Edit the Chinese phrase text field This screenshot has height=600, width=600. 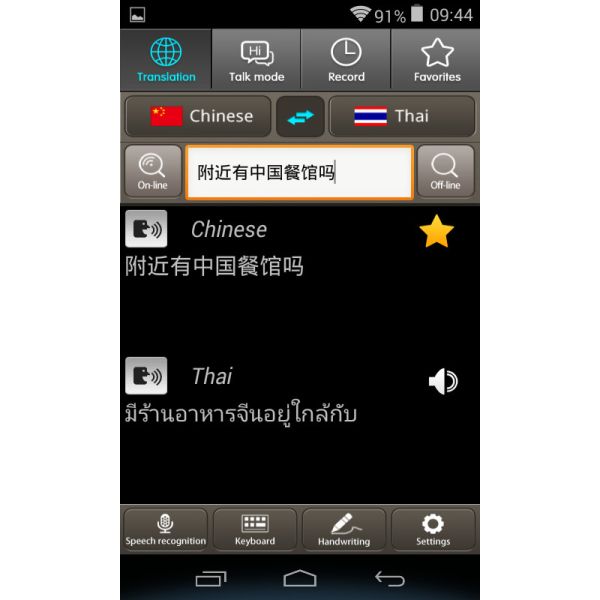coord(299,172)
